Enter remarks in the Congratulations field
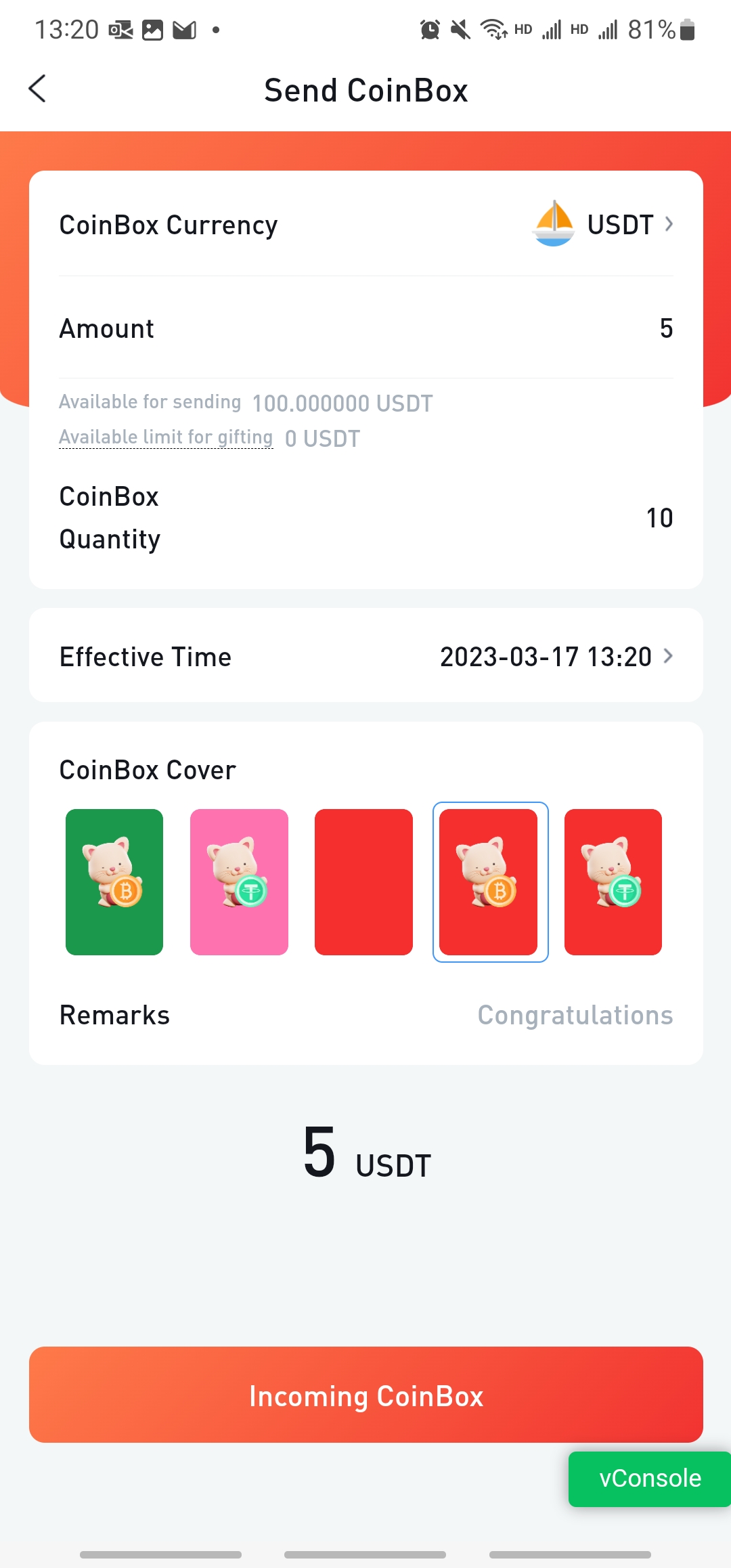731x1568 pixels. coord(574,1016)
